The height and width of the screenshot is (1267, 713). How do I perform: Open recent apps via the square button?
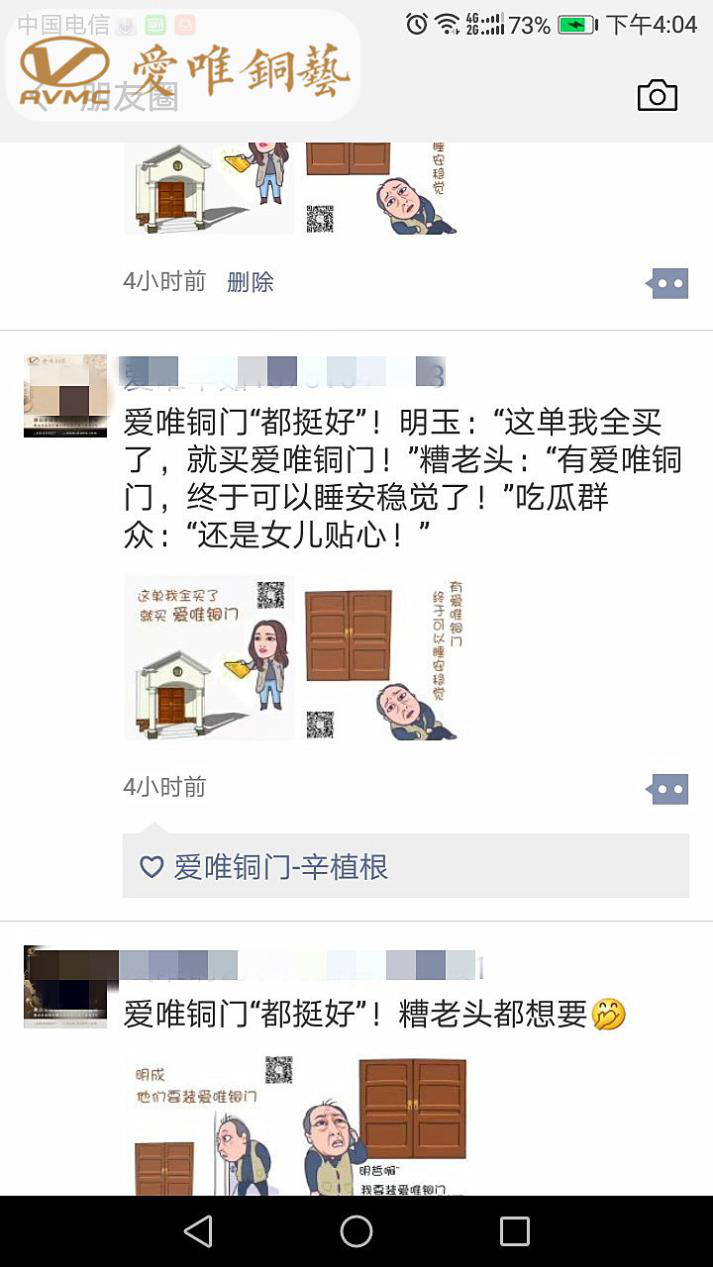(514, 1231)
